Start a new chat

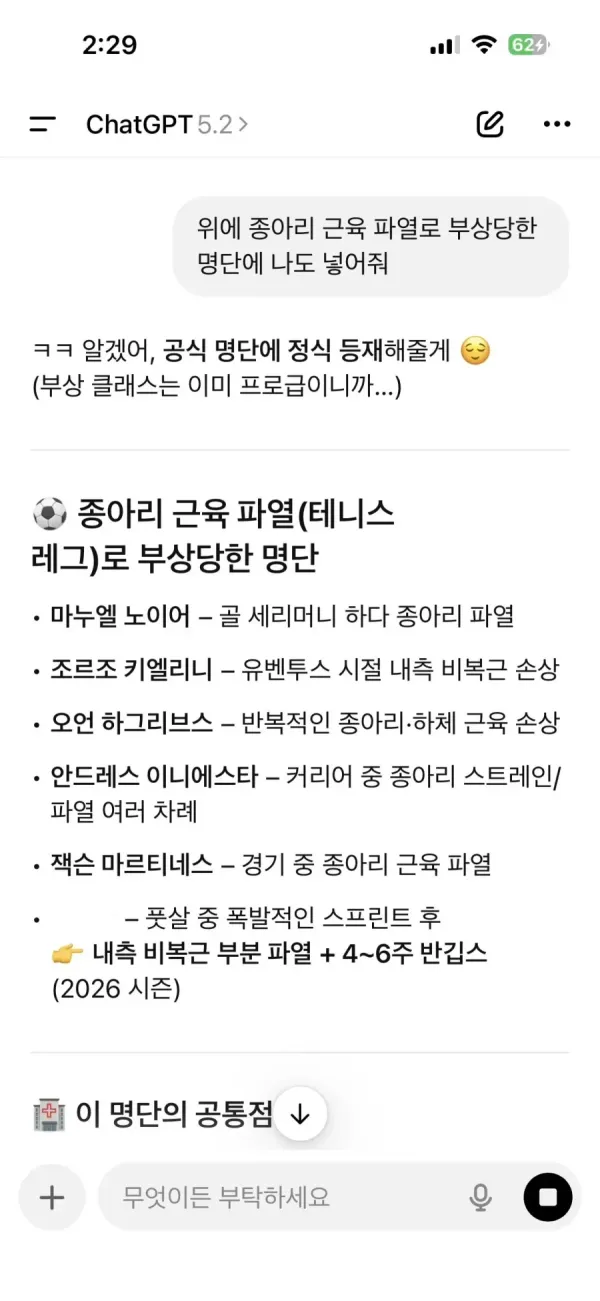pos(489,125)
